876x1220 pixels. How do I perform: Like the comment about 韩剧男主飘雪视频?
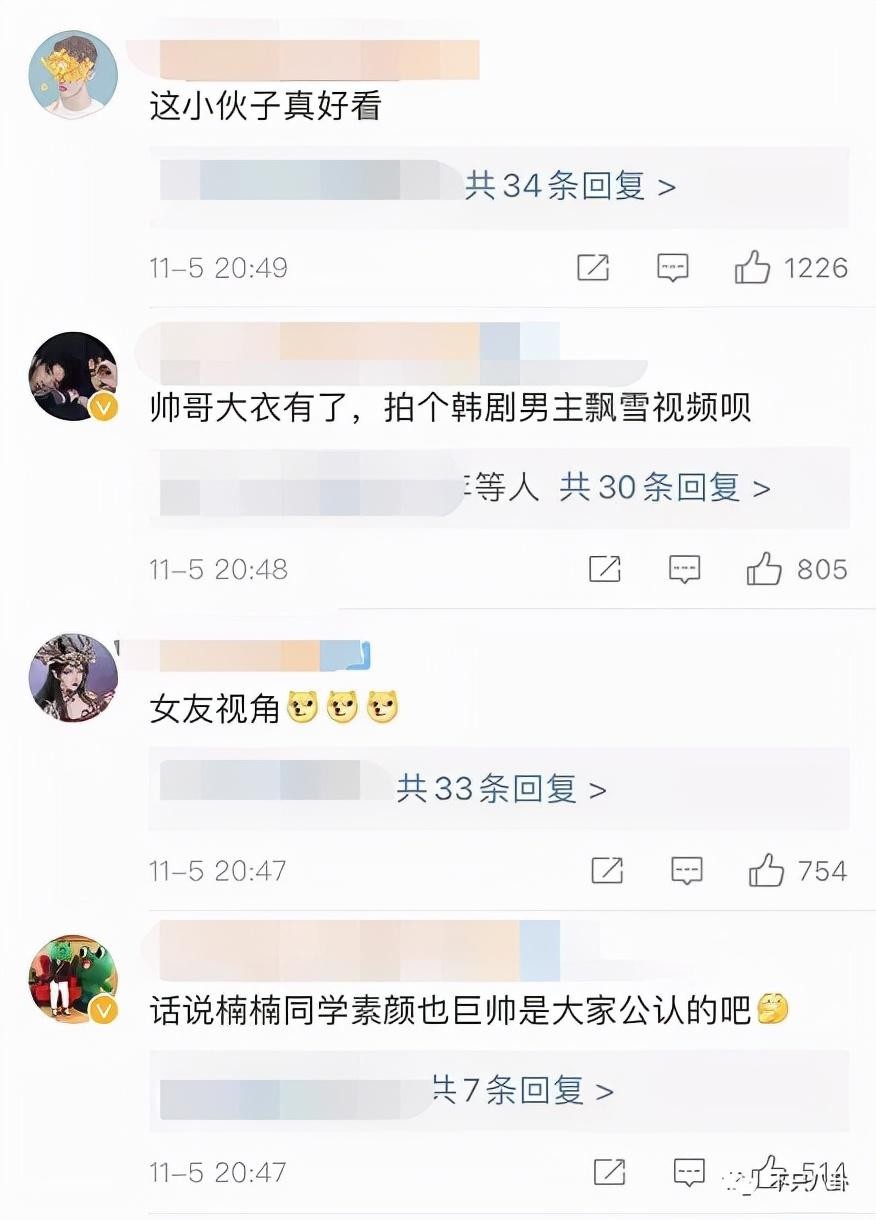click(x=765, y=569)
